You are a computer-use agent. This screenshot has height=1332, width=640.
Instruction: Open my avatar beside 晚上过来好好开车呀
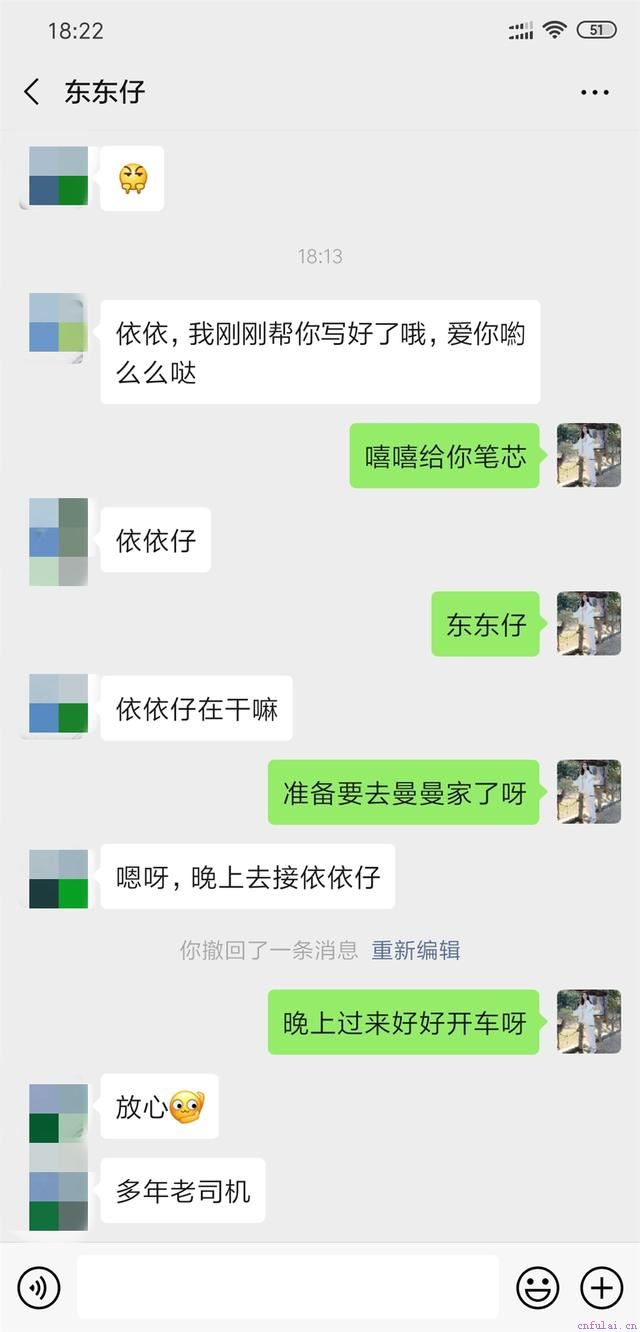click(x=589, y=1021)
